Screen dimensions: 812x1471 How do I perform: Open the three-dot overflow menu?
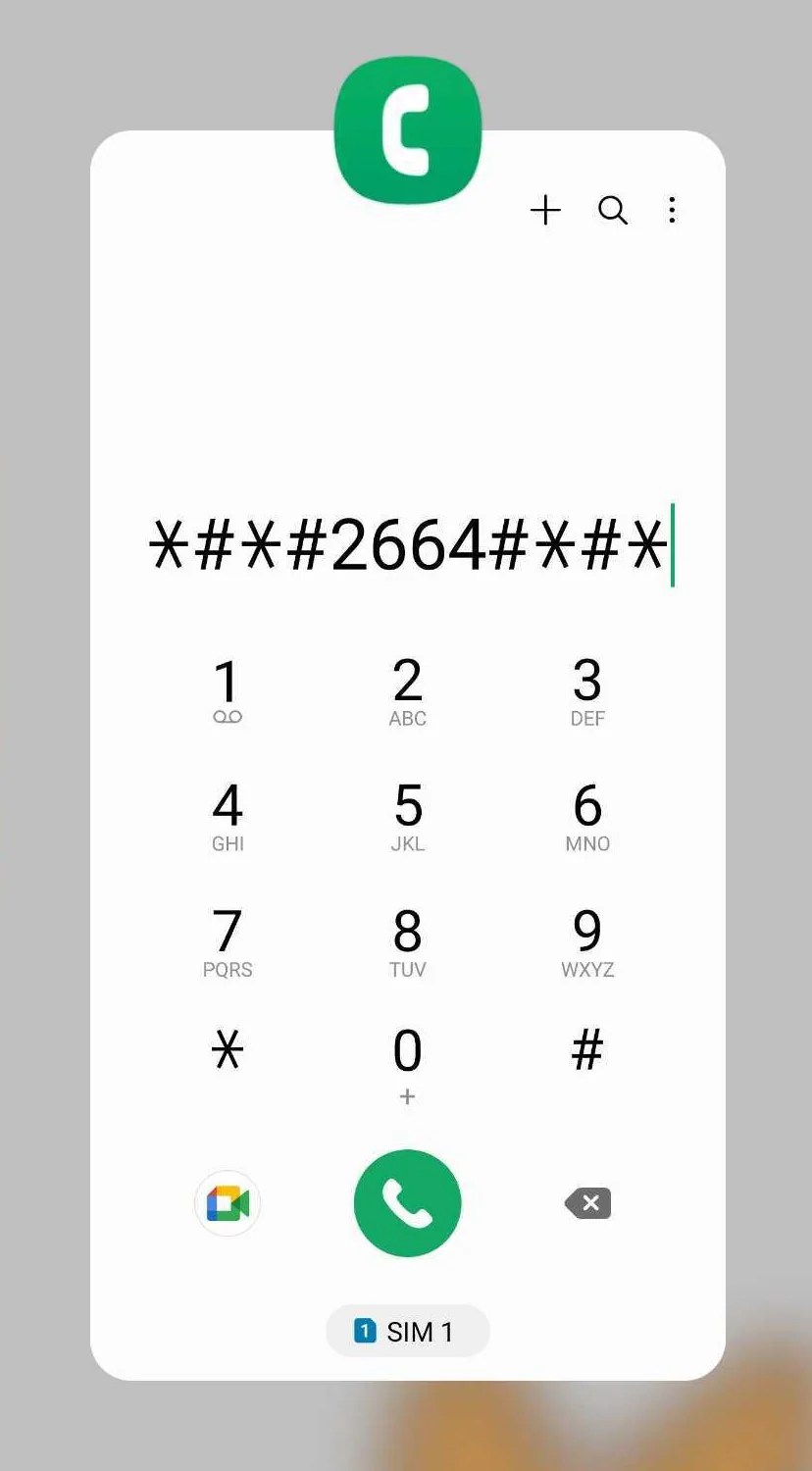coord(672,210)
